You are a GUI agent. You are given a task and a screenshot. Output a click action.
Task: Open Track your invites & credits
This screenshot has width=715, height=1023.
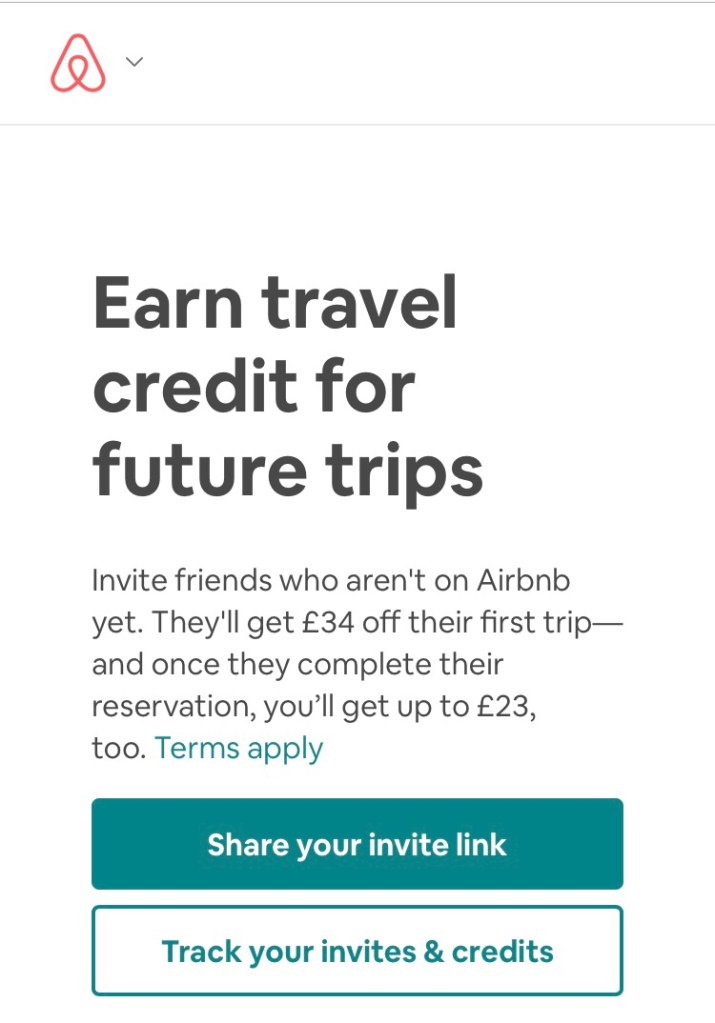pos(357,950)
